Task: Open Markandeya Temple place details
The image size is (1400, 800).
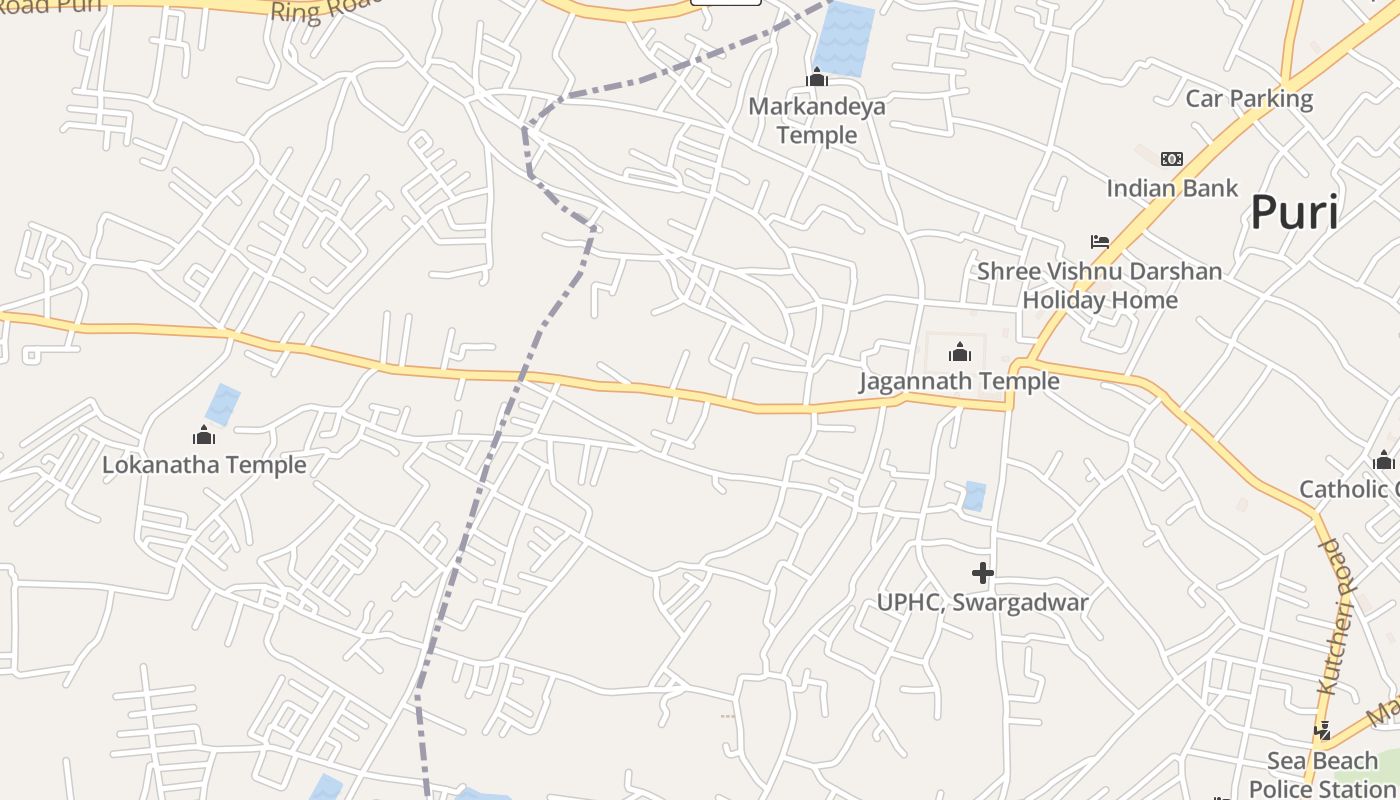Action: [817, 78]
